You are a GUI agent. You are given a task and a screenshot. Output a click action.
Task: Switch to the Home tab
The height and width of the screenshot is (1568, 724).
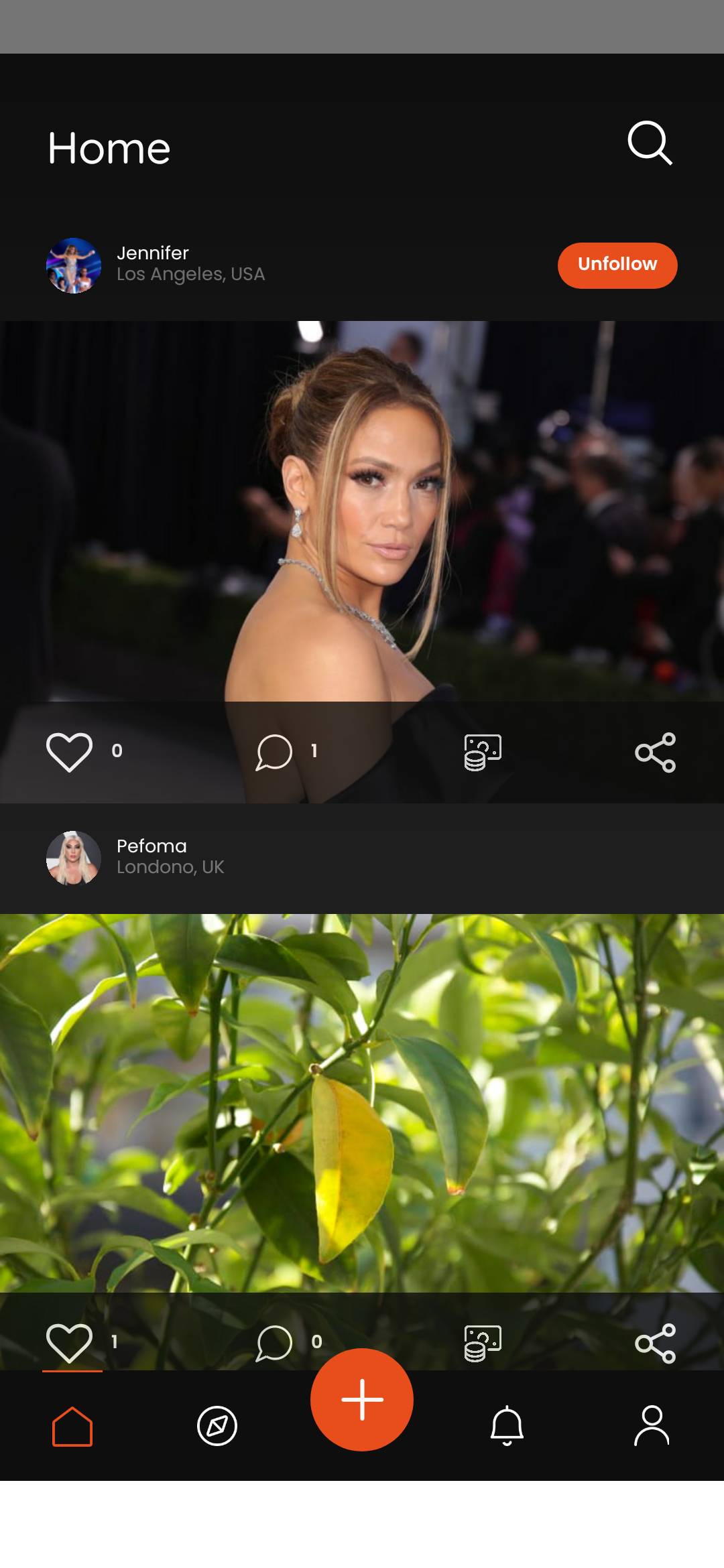(72, 1426)
